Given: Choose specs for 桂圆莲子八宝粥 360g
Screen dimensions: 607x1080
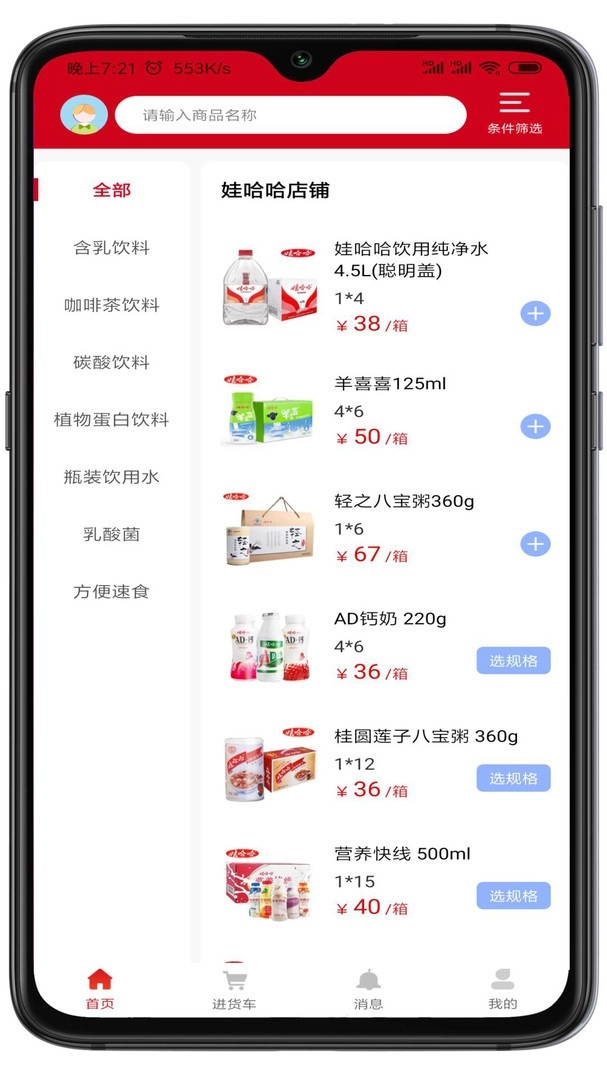Looking at the screenshot, I should (513, 778).
